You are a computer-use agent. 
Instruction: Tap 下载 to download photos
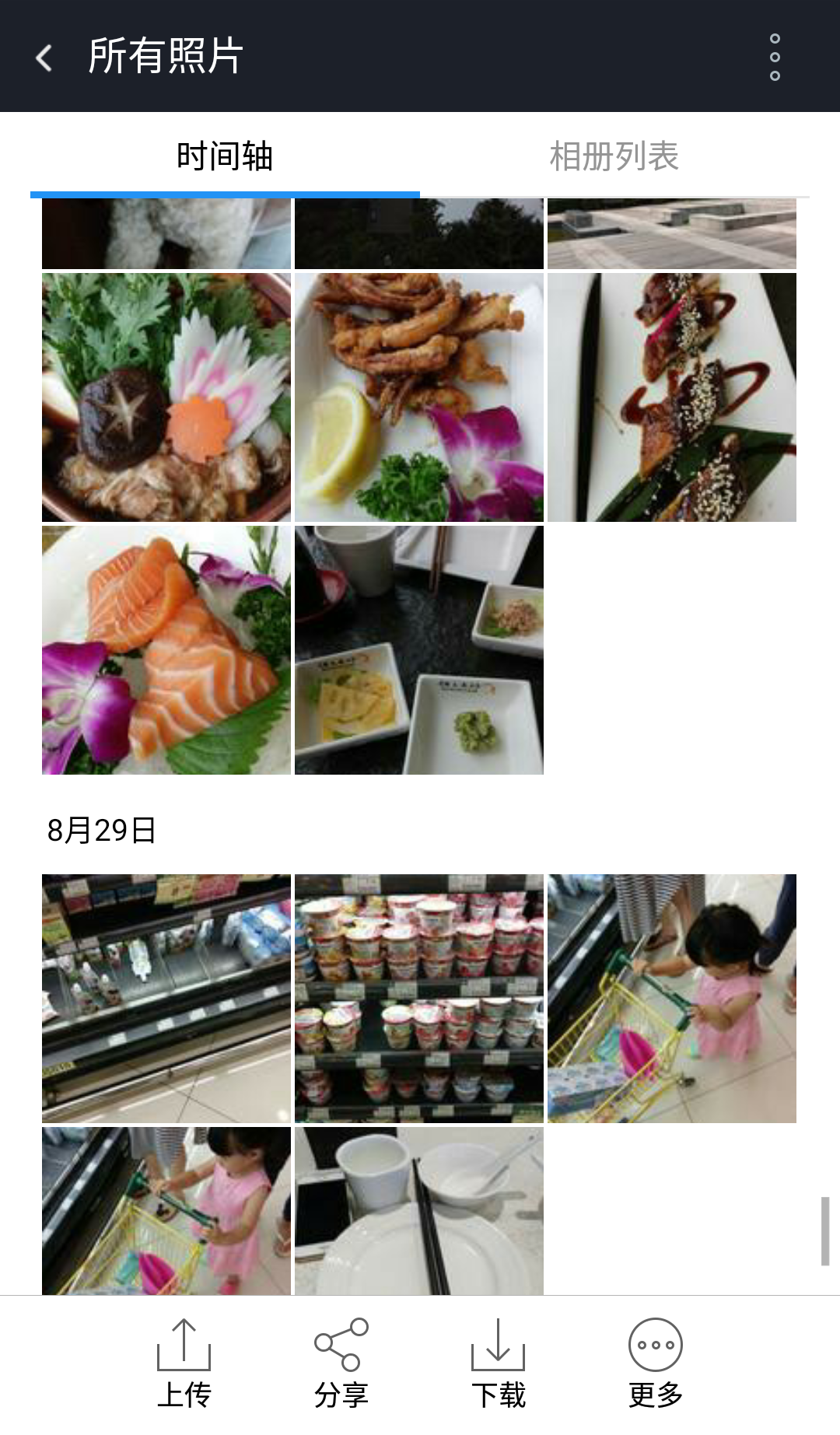pos(499,1364)
